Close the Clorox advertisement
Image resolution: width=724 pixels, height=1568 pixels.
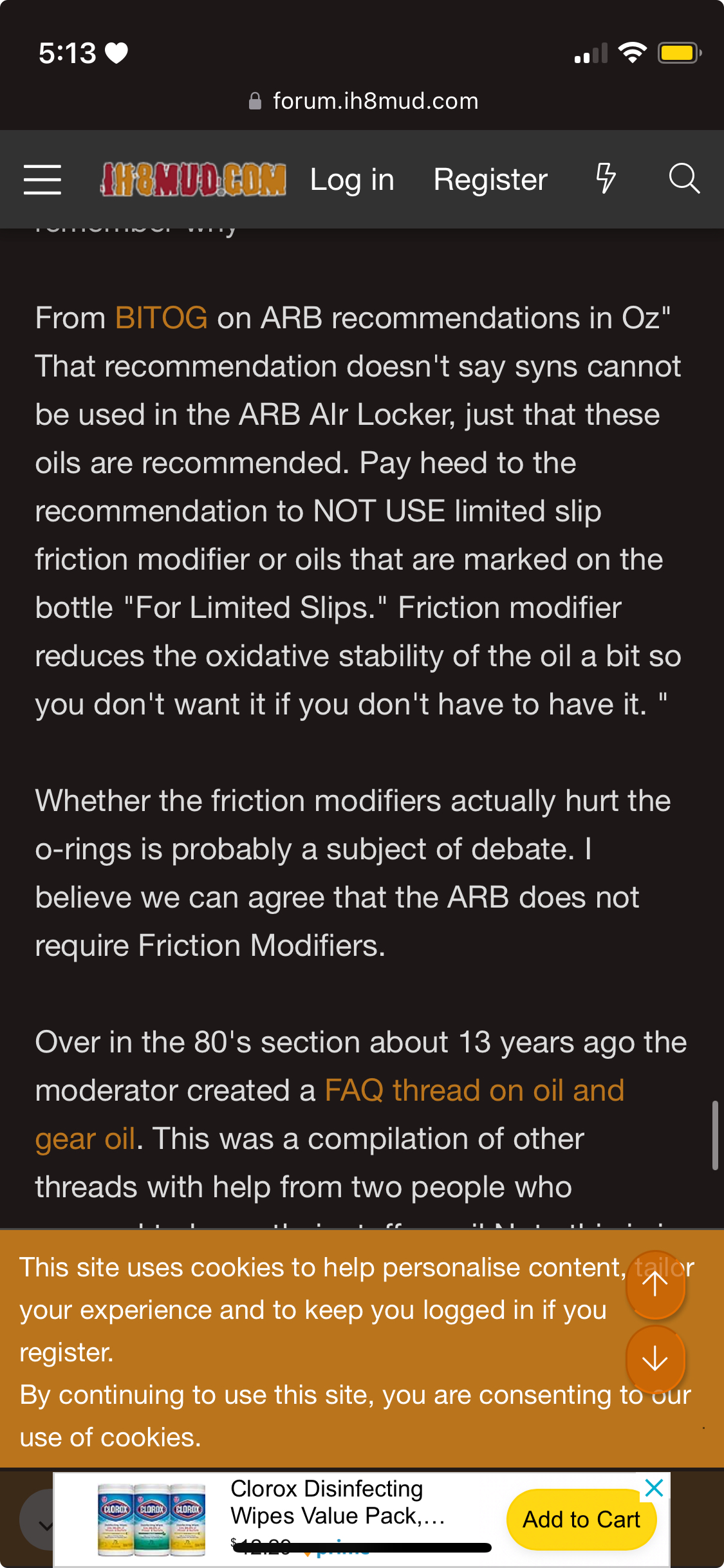coord(654,1488)
